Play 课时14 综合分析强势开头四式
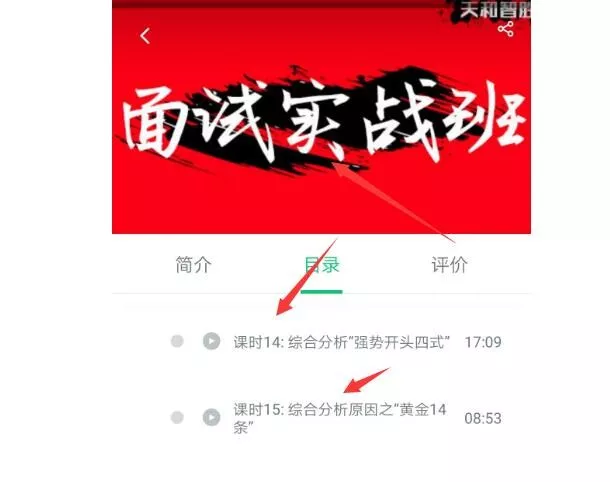 pos(211,342)
